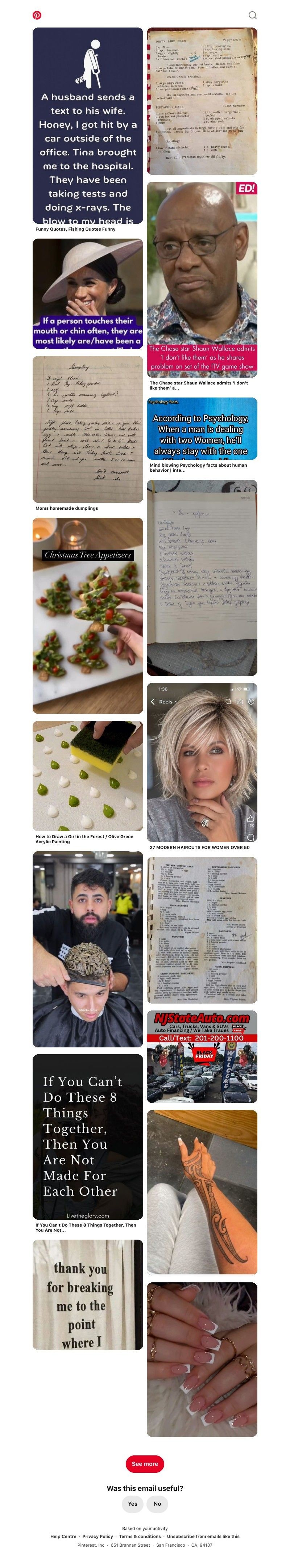Unsubscribe from emails like this
The width and height of the screenshot is (290, 1568).
pyautogui.click(x=203, y=1537)
